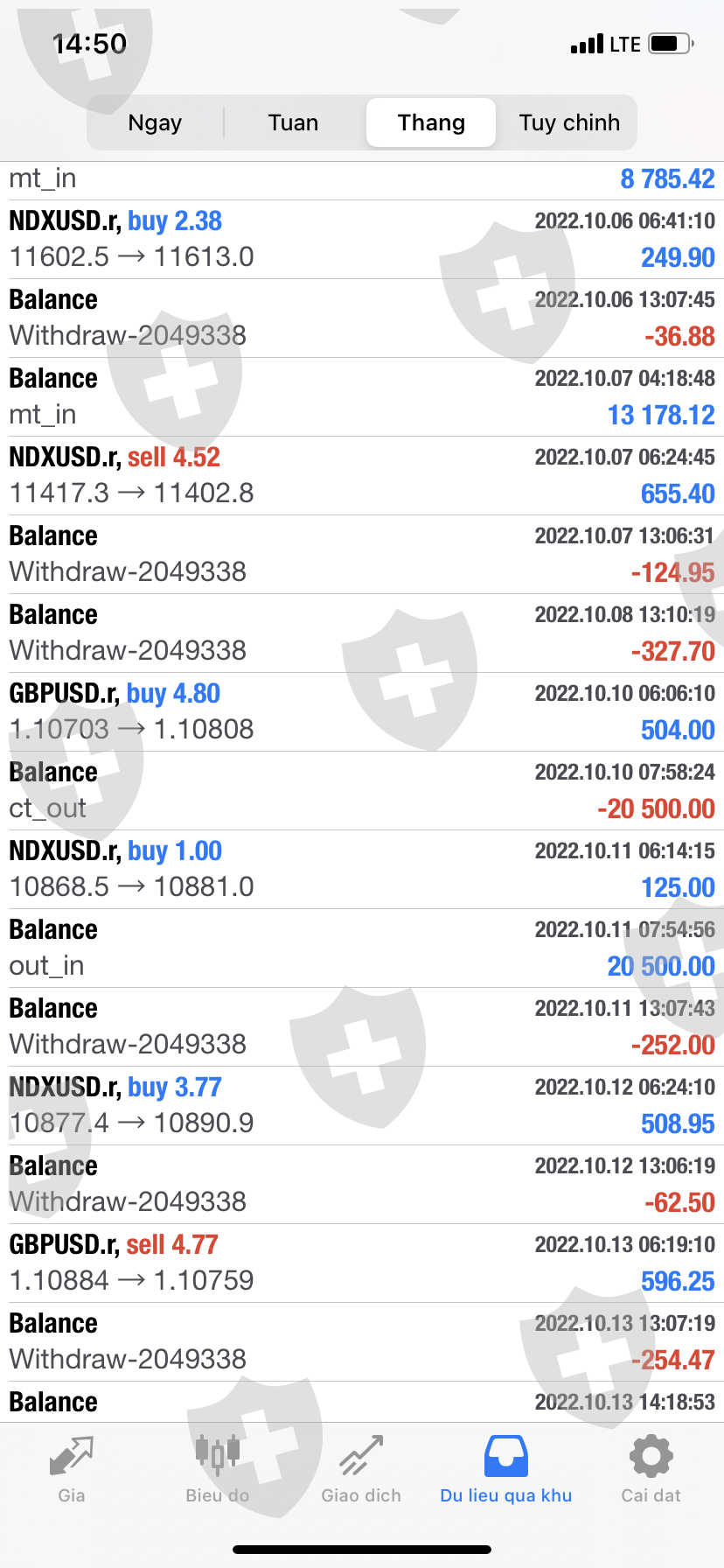Expand the NDXUSD.r sell 4.52 trade
Image resolution: width=724 pixels, height=1568 pixels.
click(x=362, y=475)
